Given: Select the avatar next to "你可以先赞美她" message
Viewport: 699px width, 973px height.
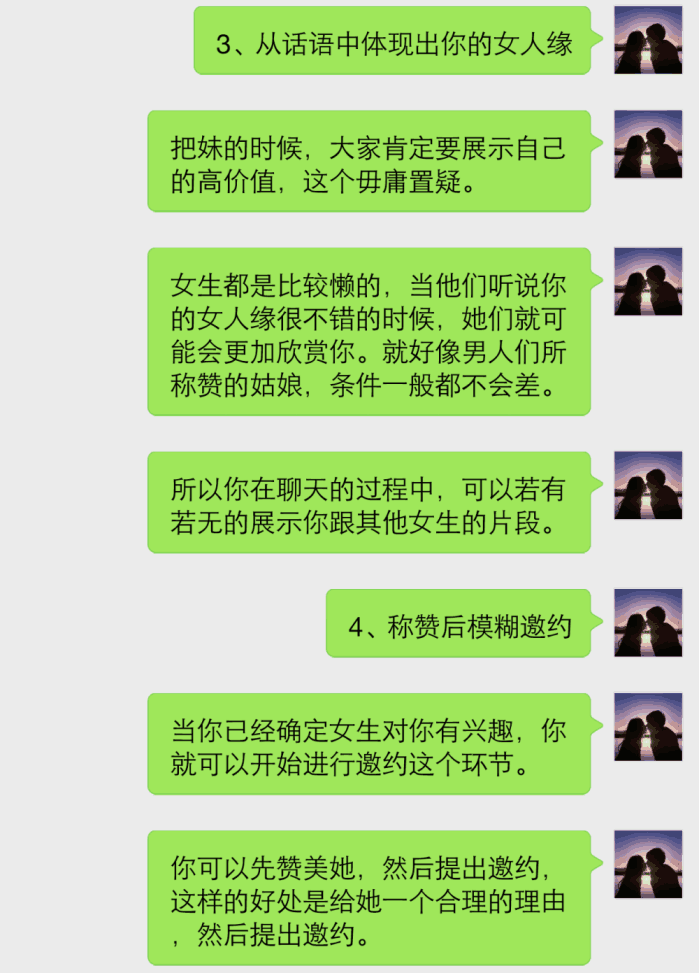Looking at the screenshot, I should [x=647, y=864].
